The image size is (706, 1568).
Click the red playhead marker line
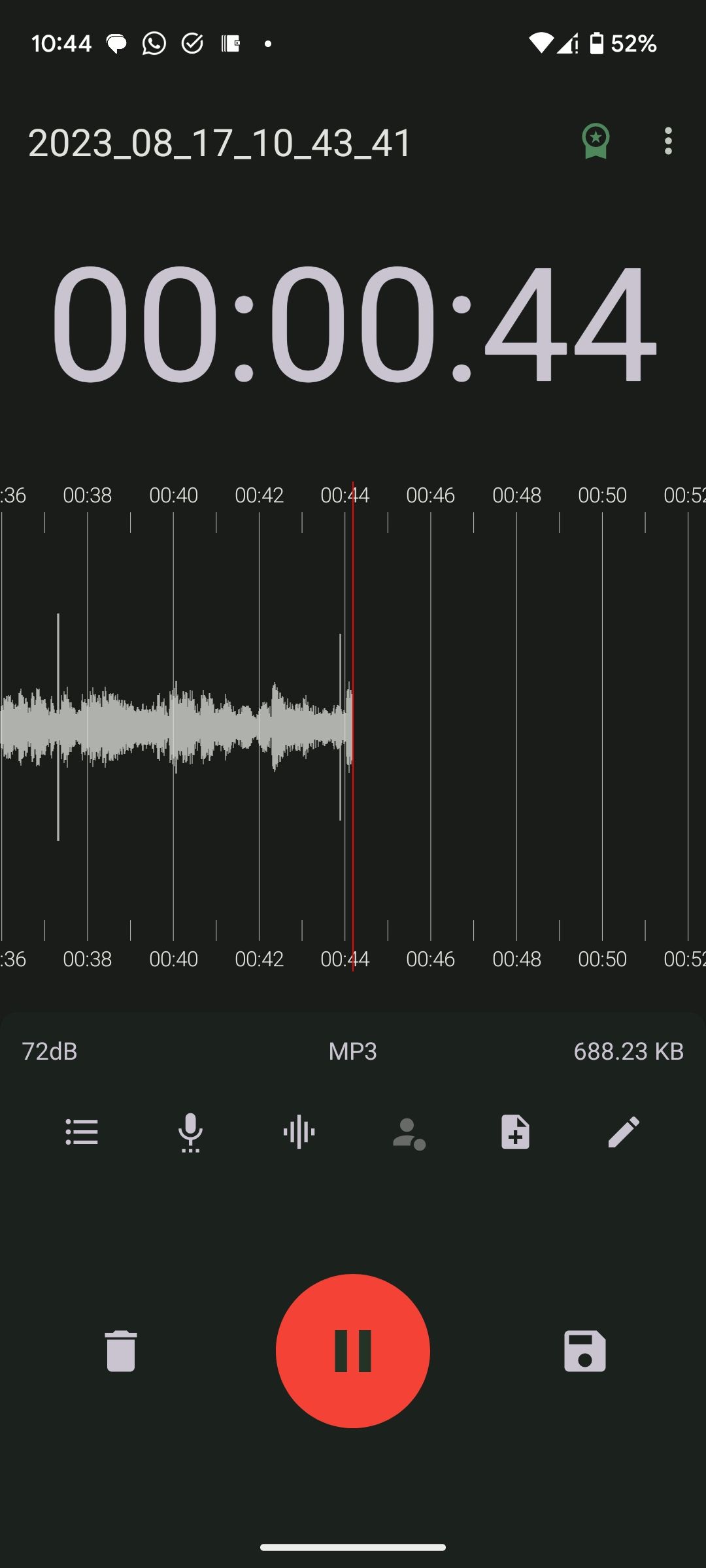(x=353, y=719)
